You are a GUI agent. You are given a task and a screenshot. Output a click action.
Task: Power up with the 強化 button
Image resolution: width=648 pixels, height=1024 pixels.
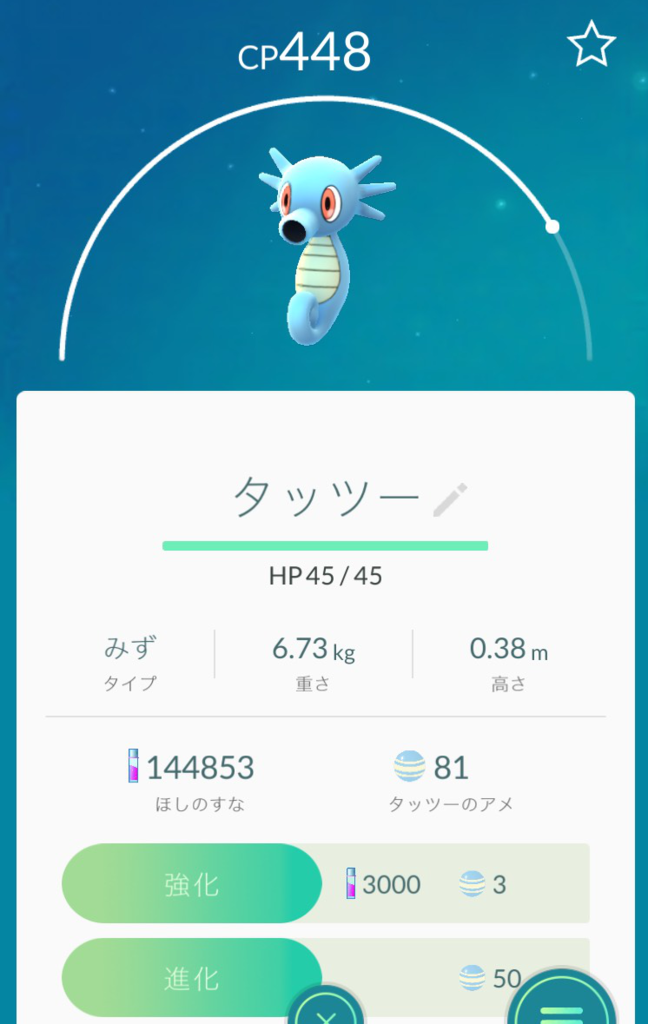tap(192, 884)
